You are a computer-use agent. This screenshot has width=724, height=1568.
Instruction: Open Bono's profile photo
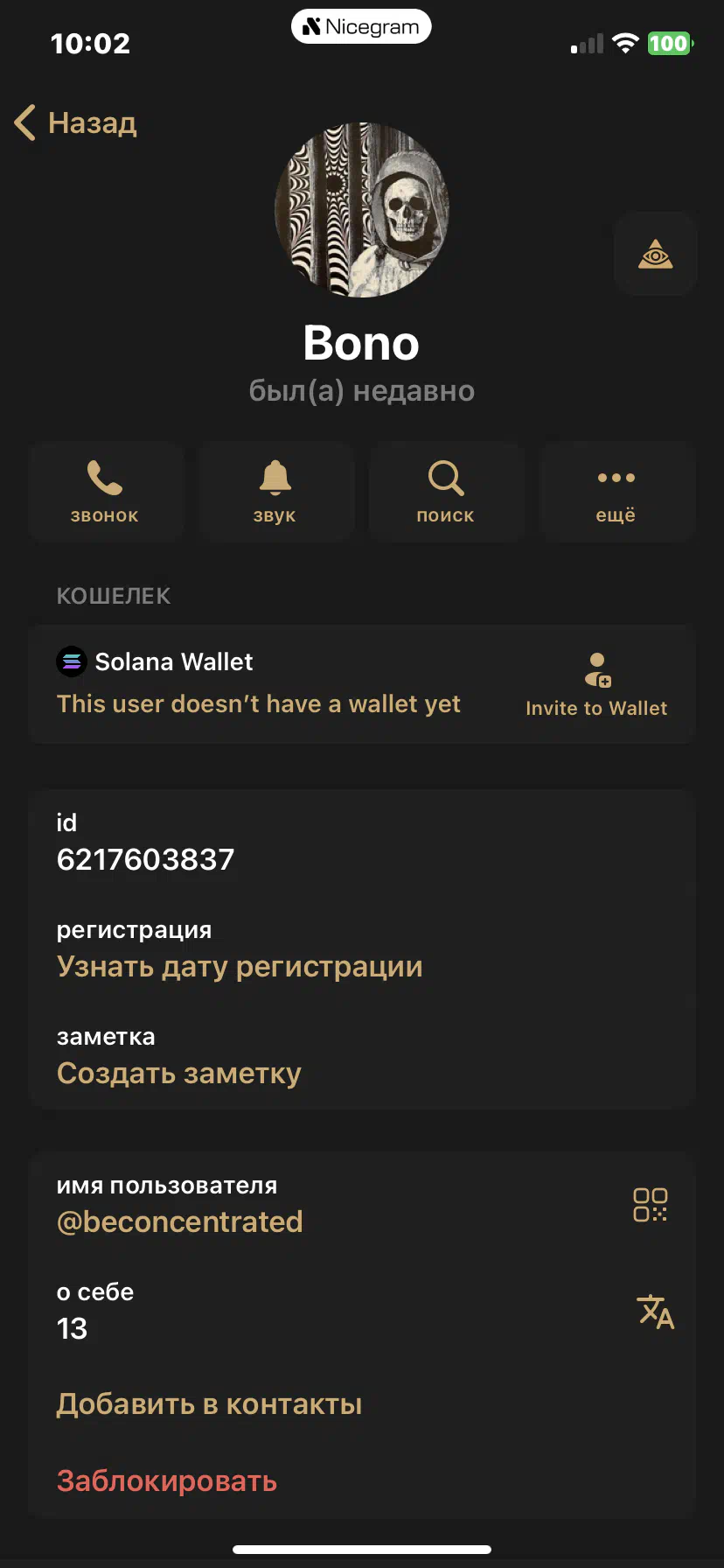(x=362, y=210)
